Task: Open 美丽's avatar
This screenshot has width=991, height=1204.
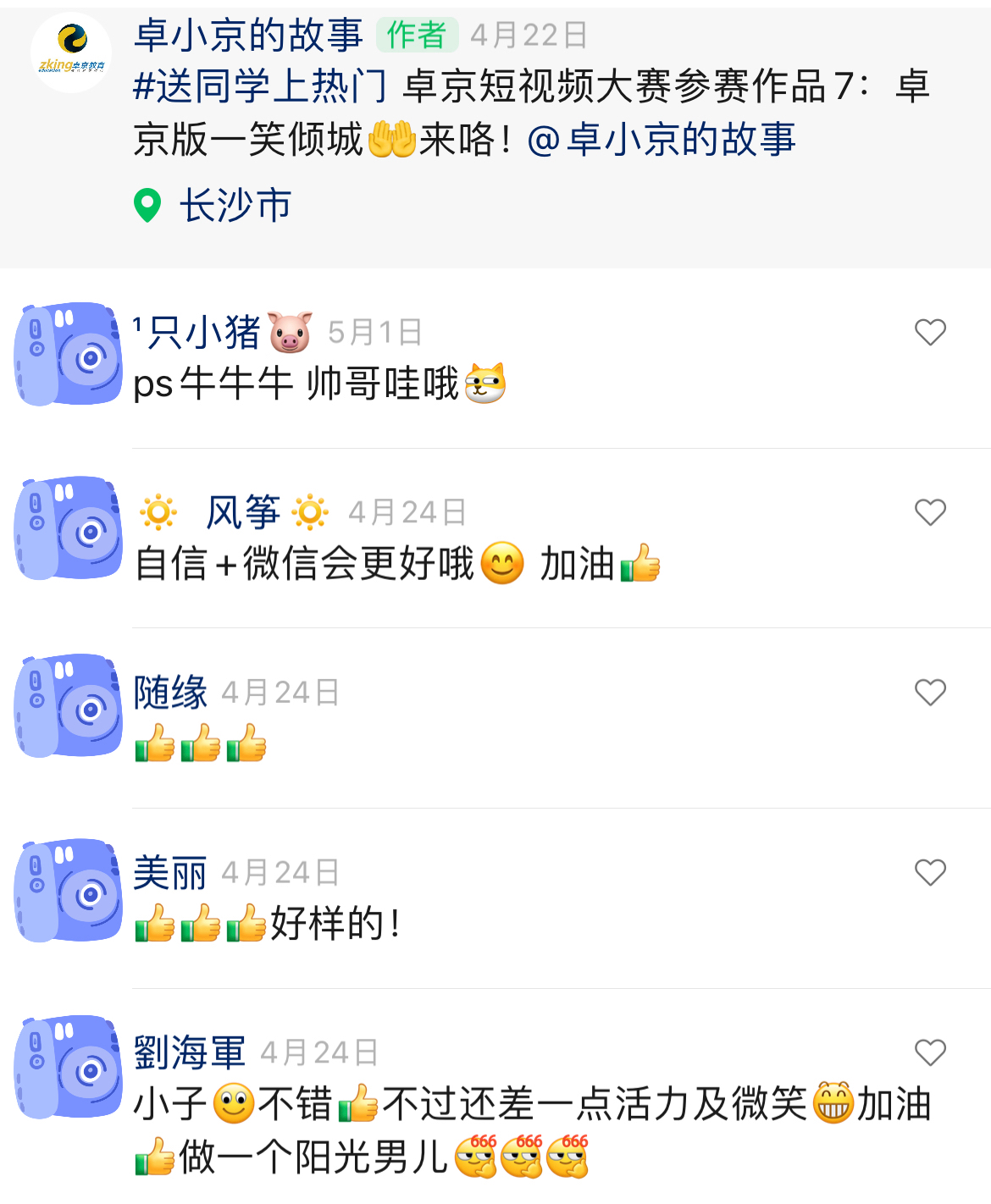Action: point(69,890)
